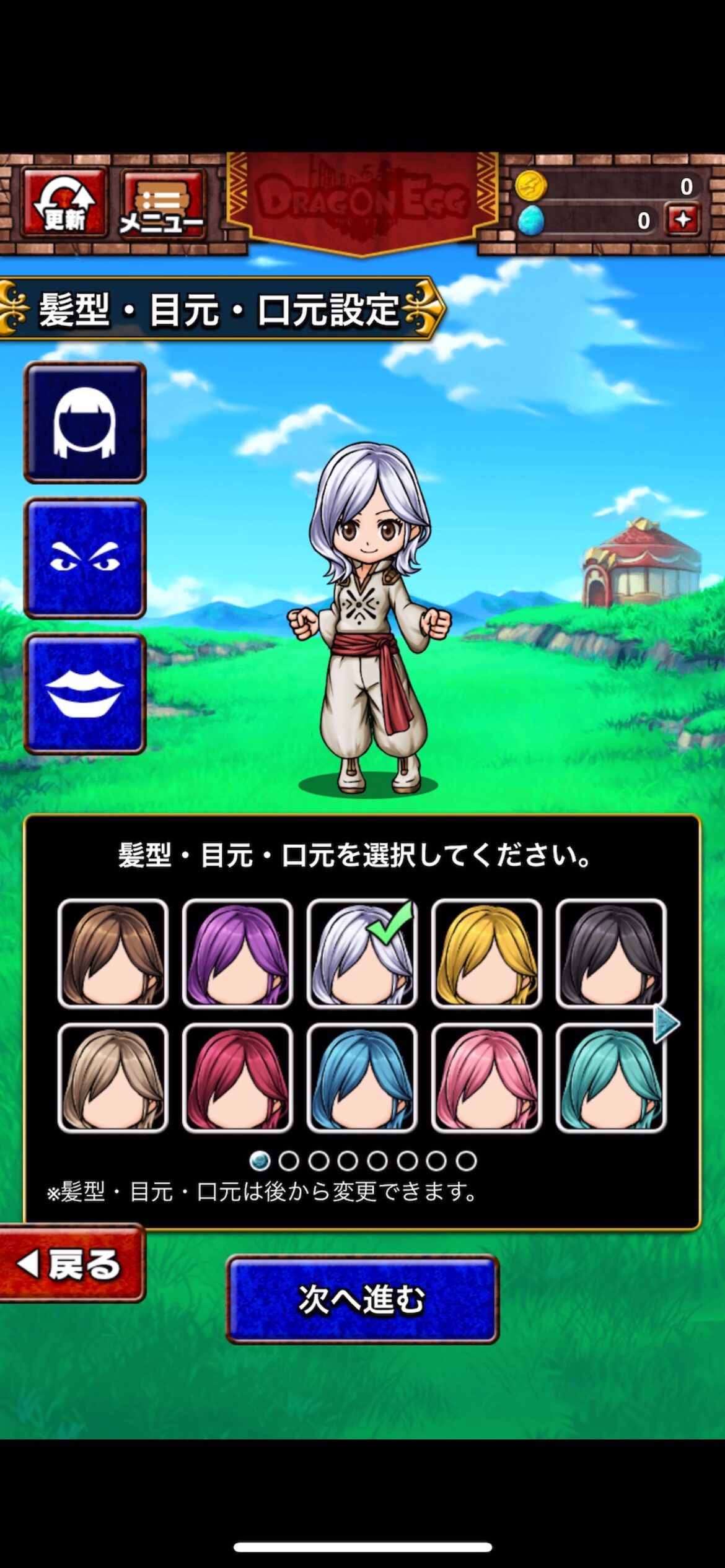This screenshot has height=1568, width=725.
Task: Switch to the eyes category
Action: pyautogui.click(x=85, y=558)
